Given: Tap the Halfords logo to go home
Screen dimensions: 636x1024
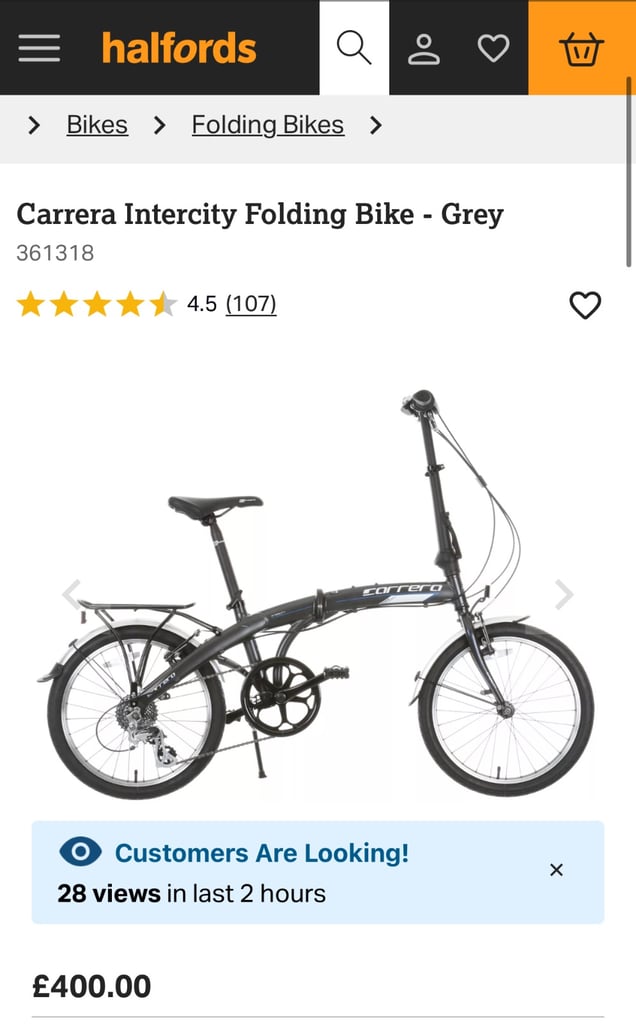Looking at the screenshot, I should point(179,49).
